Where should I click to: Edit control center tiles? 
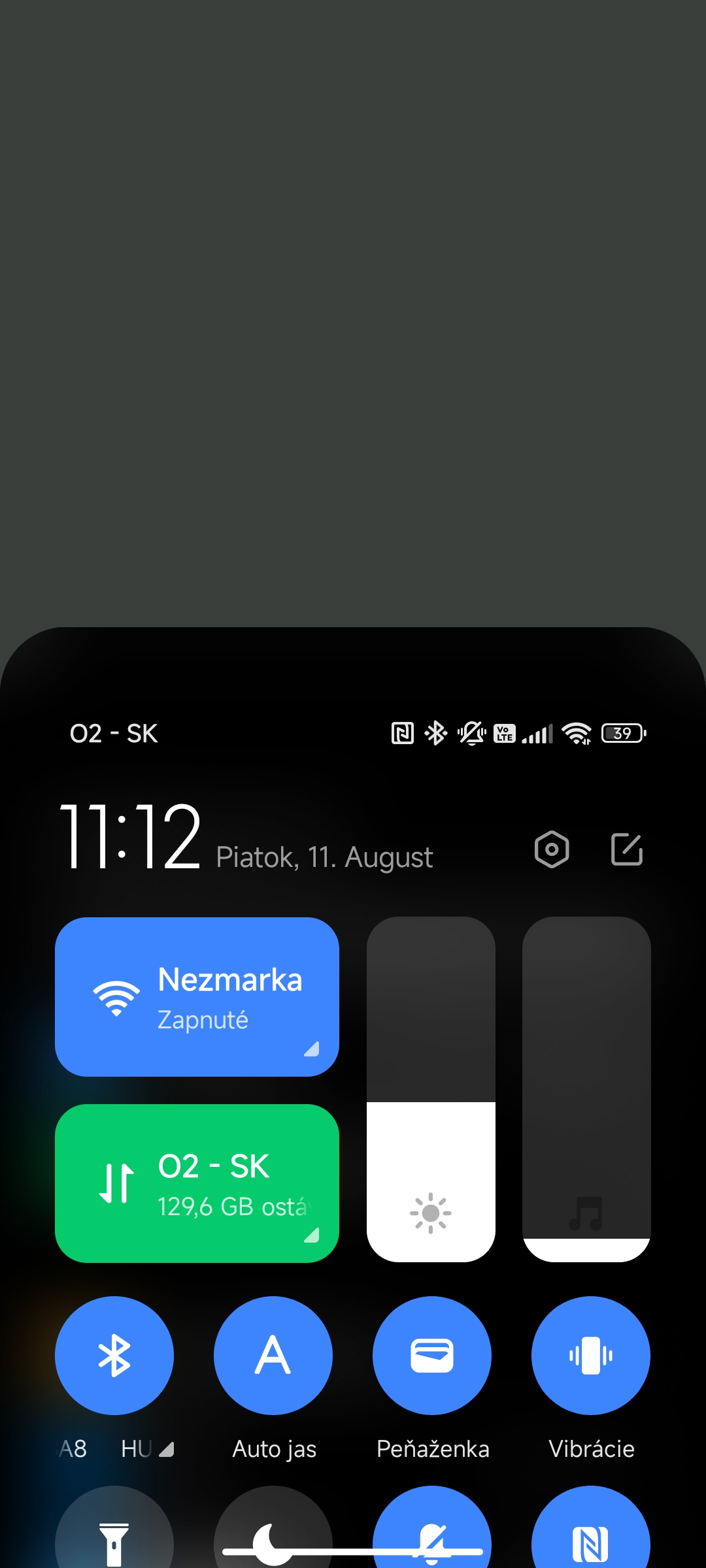point(627,849)
